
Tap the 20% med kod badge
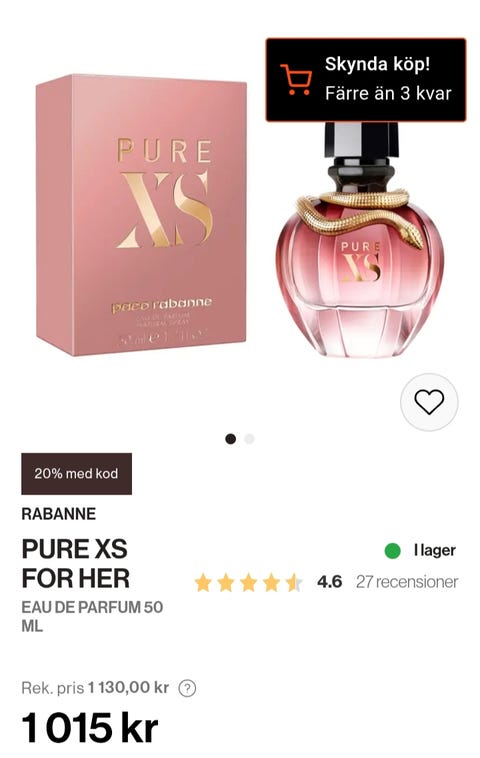point(76,473)
